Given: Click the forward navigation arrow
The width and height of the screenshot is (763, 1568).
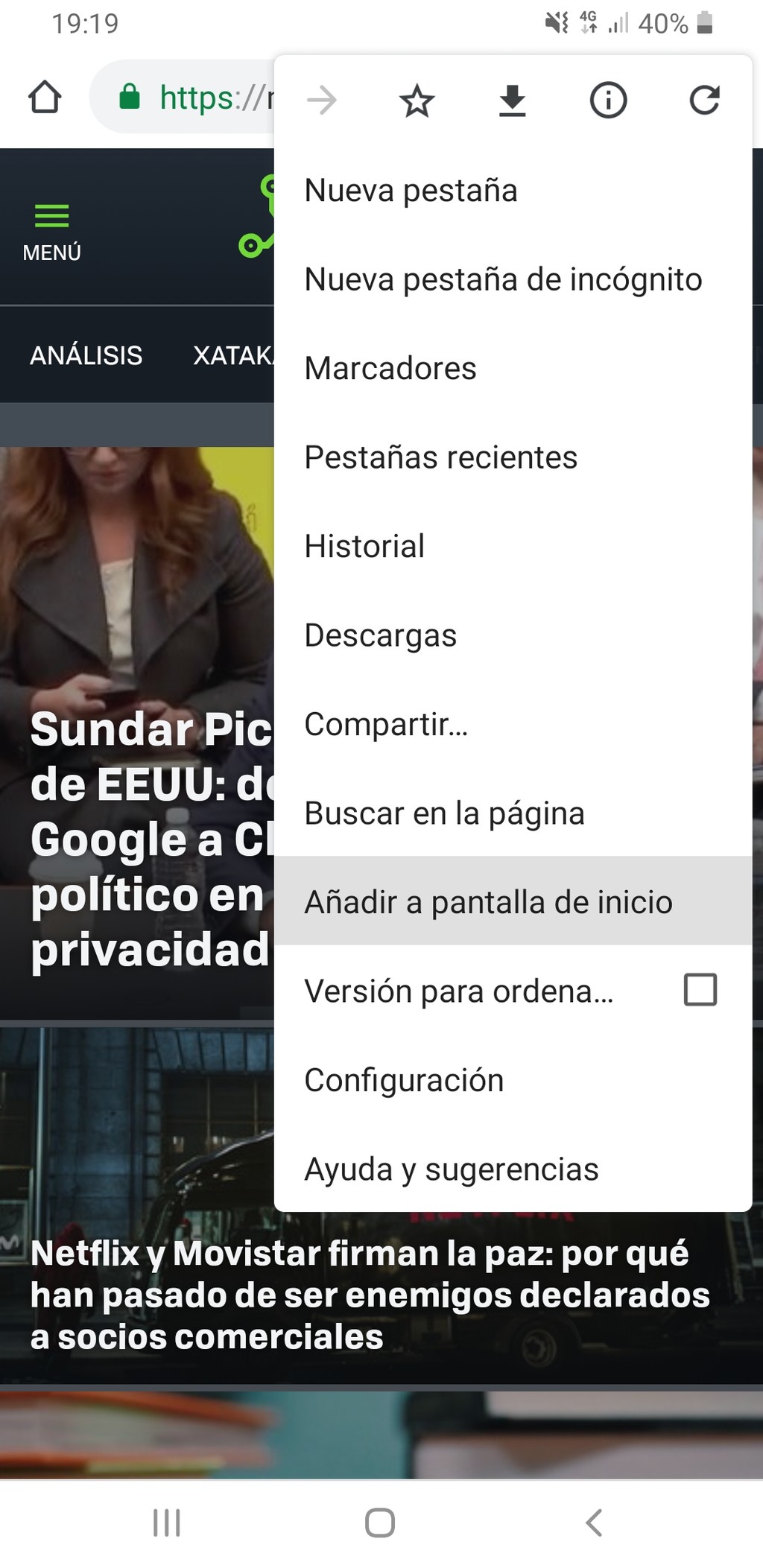Looking at the screenshot, I should coord(320,99).
